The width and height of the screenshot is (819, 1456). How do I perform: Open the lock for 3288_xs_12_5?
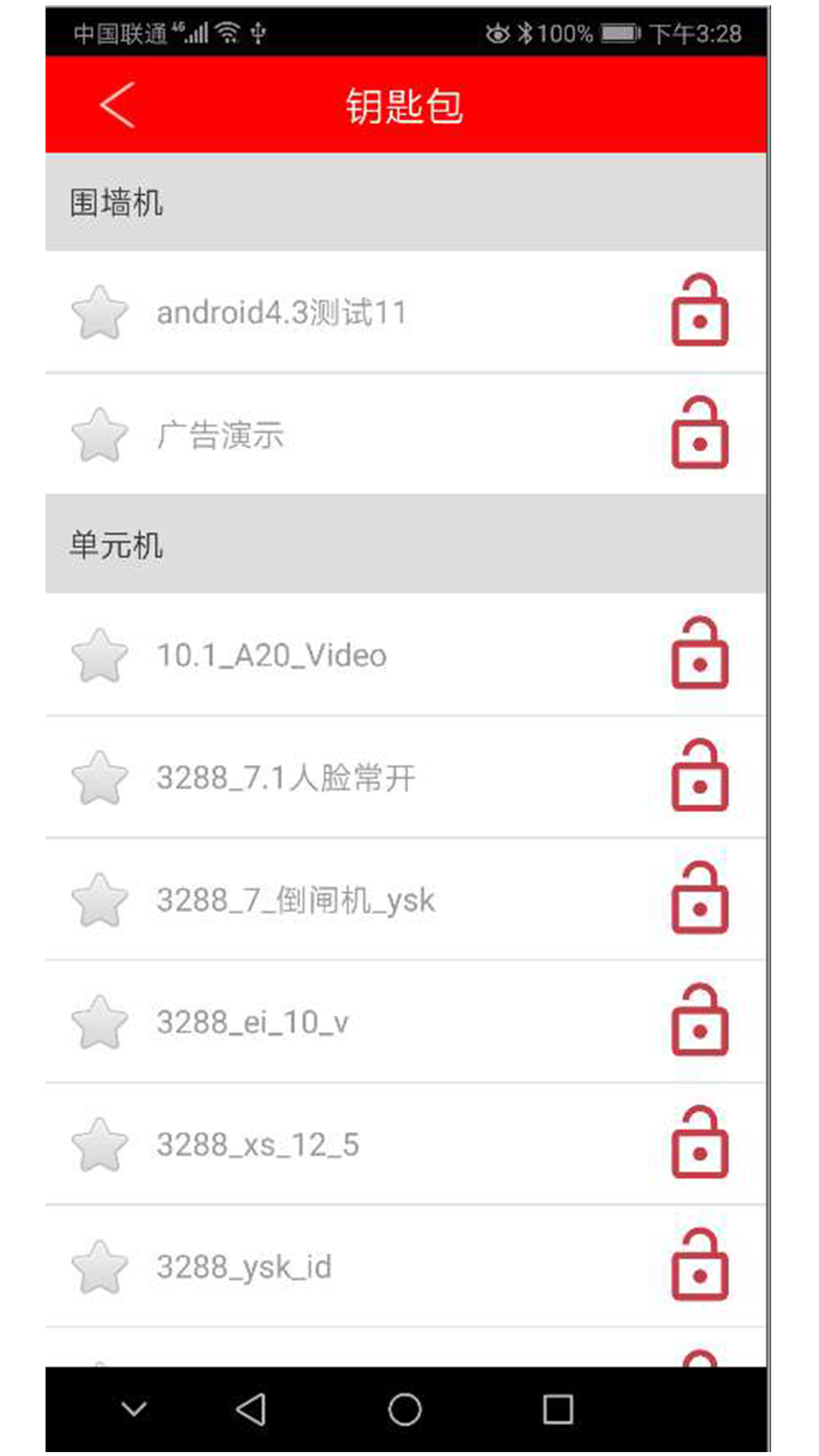(699, 1144)
